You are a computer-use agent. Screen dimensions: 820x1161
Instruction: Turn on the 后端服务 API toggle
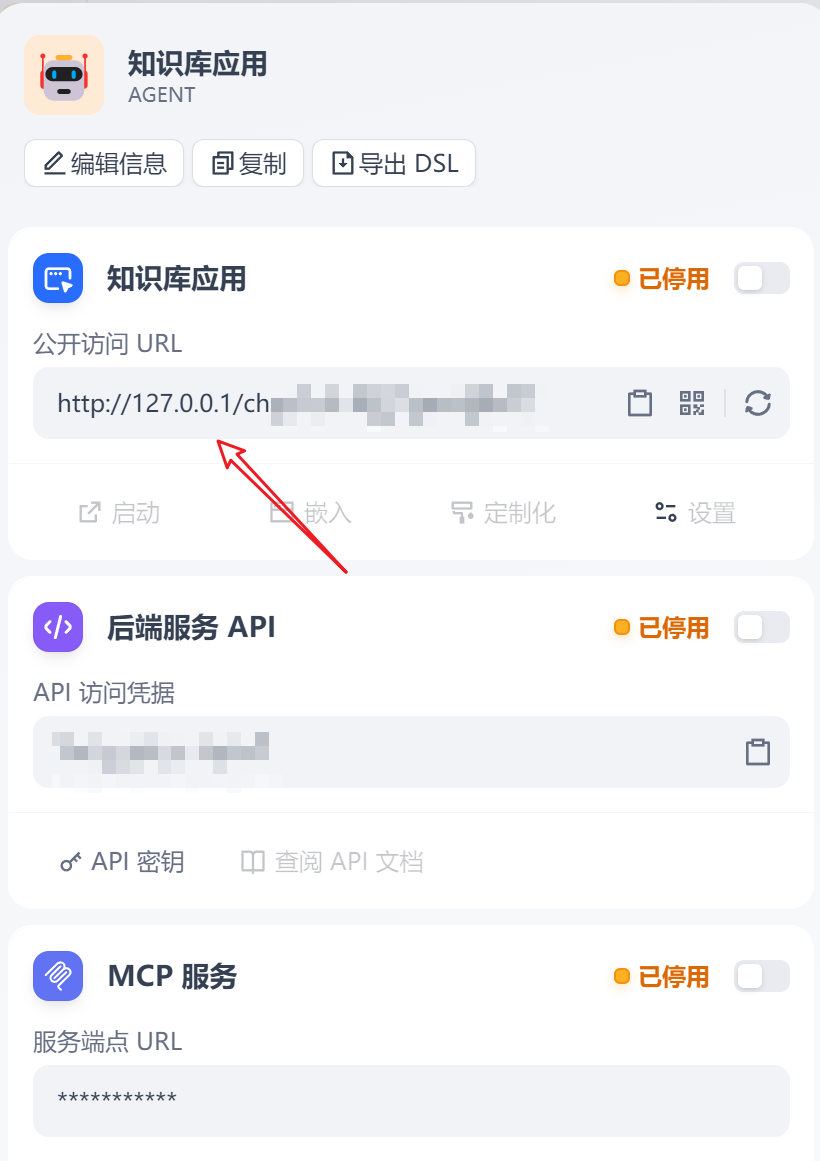click(x=761, y=627)
